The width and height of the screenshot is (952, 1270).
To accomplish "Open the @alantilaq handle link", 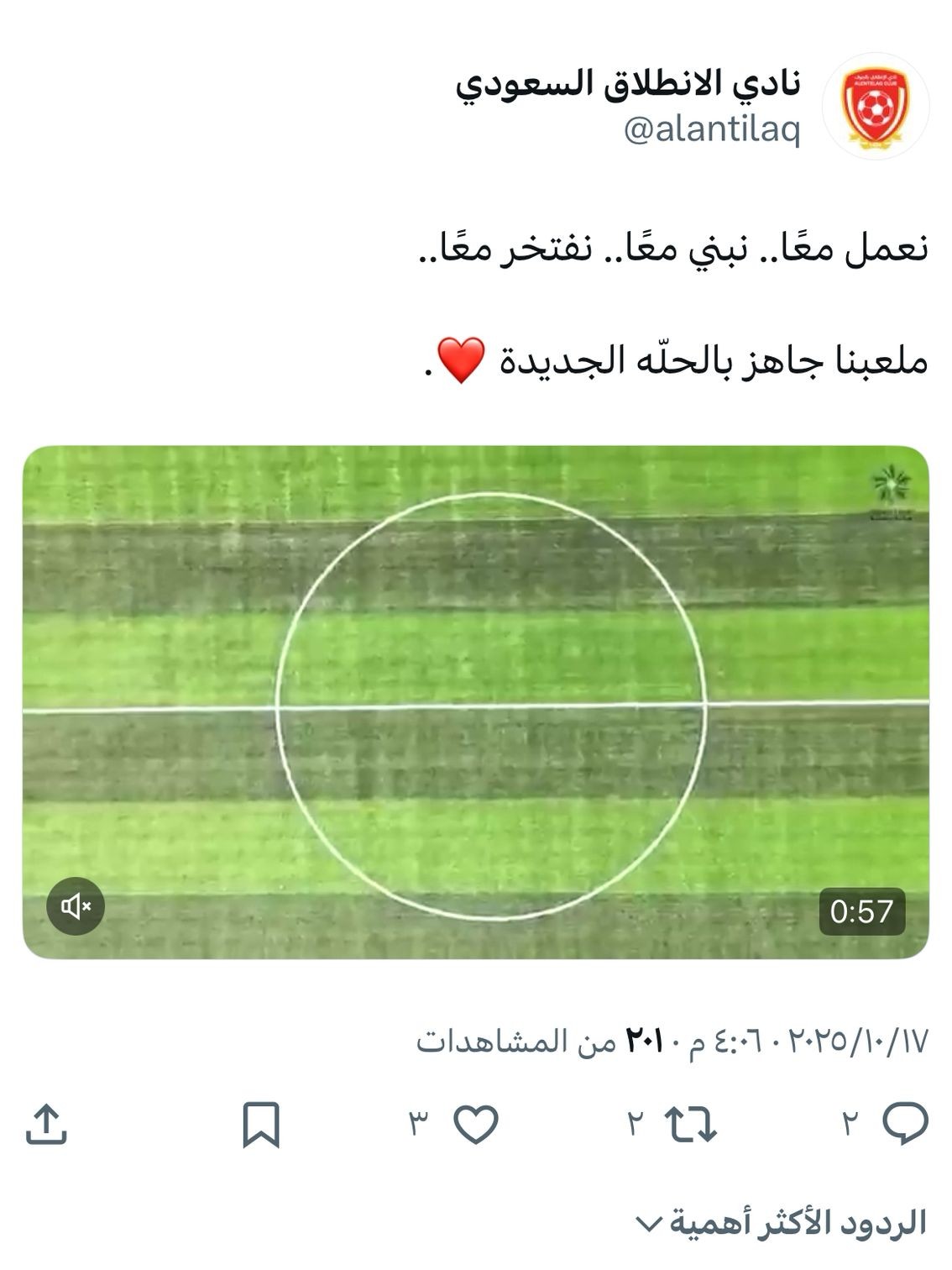I will pyautogui.click(x=712, y=131).
